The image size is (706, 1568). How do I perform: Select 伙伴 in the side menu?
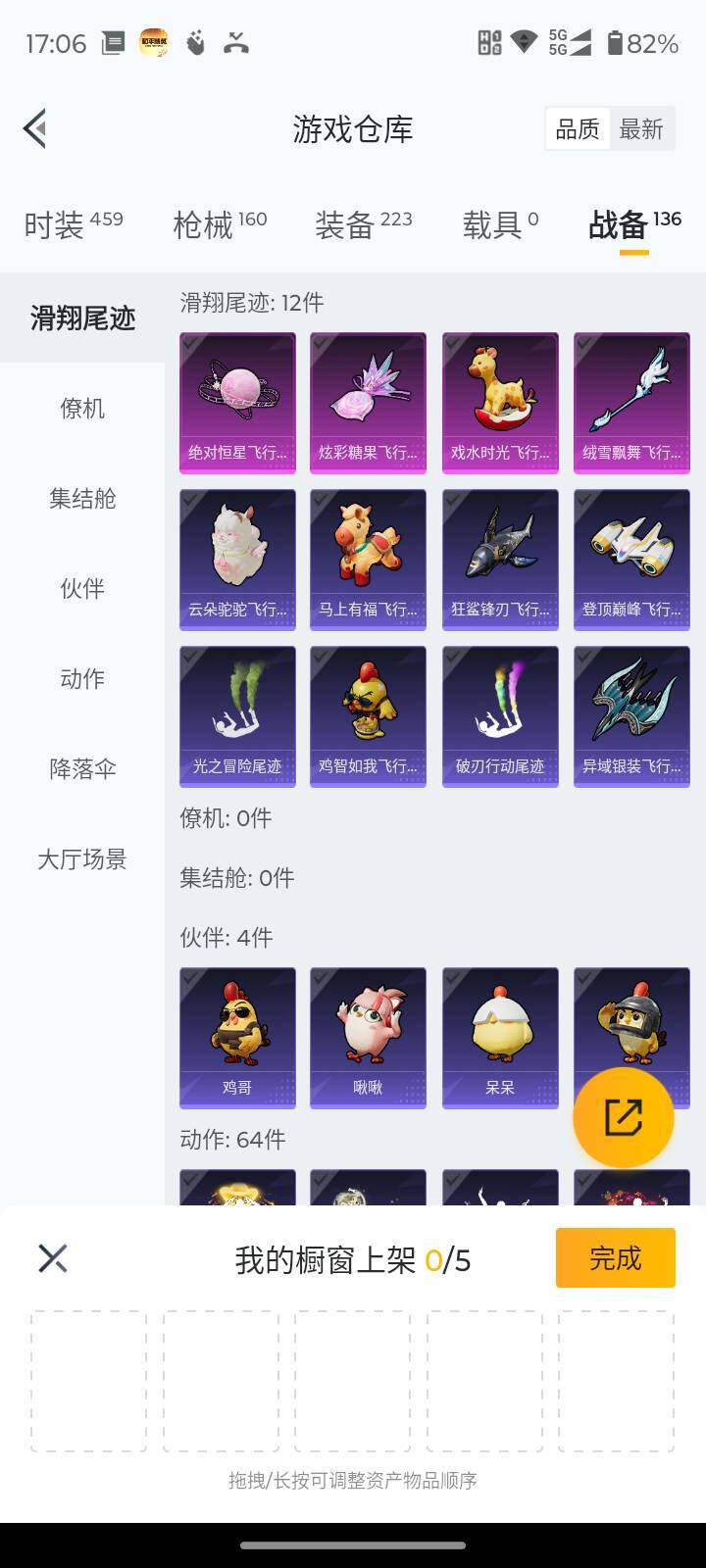point(82,588)
